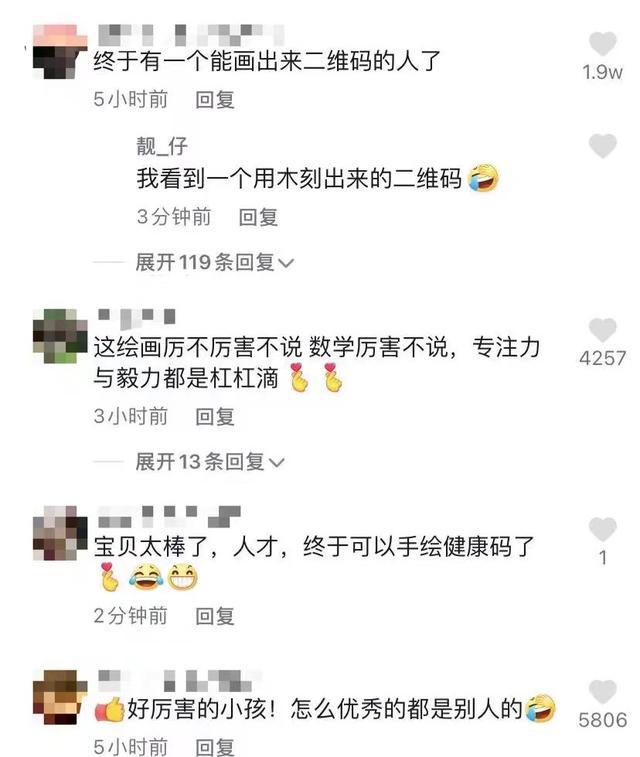
Task: Reply to the 专注力与毅力 comment
Action: pos(215,416)
